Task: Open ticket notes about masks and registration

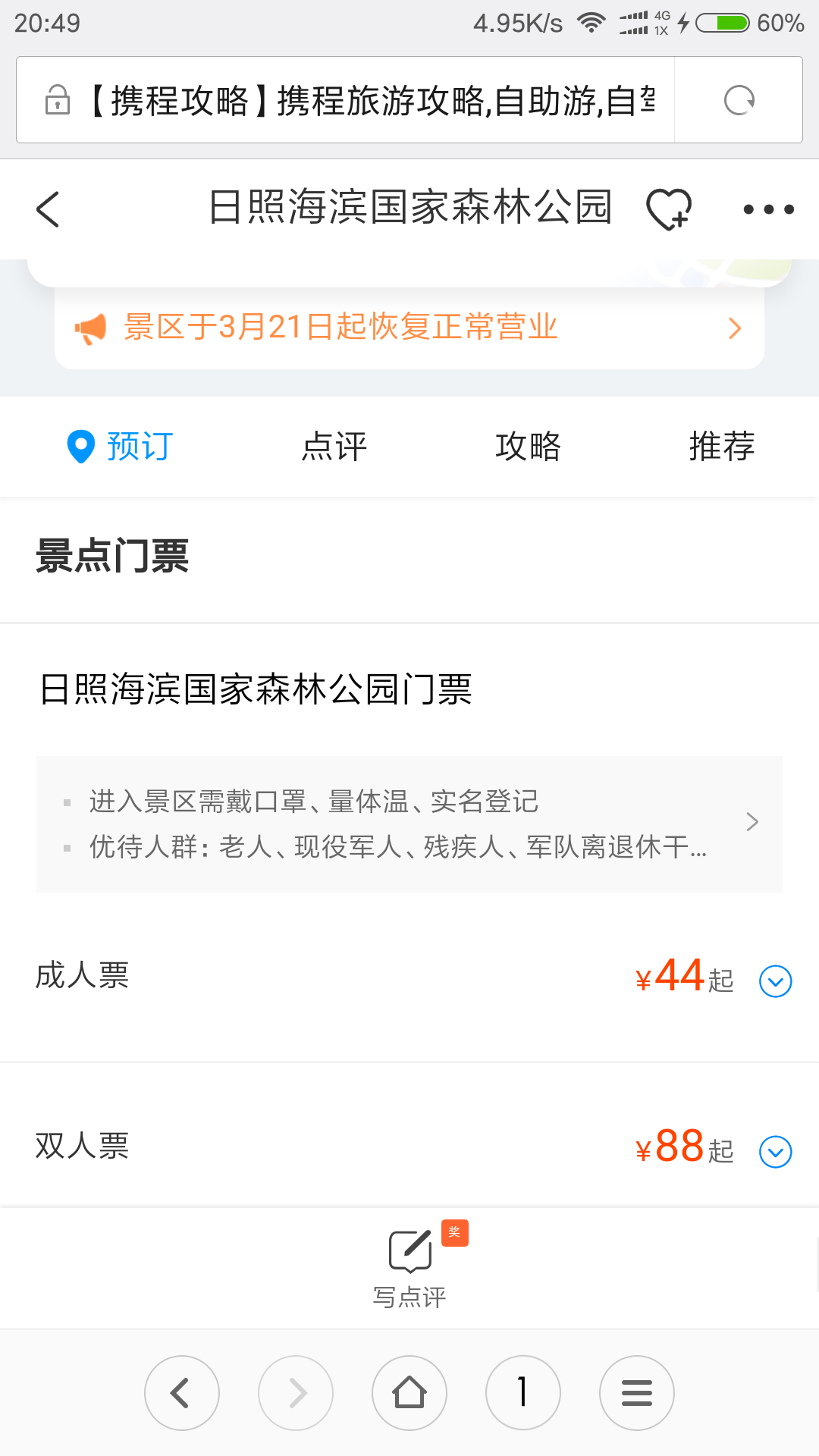Action: [x=409, y=824]
